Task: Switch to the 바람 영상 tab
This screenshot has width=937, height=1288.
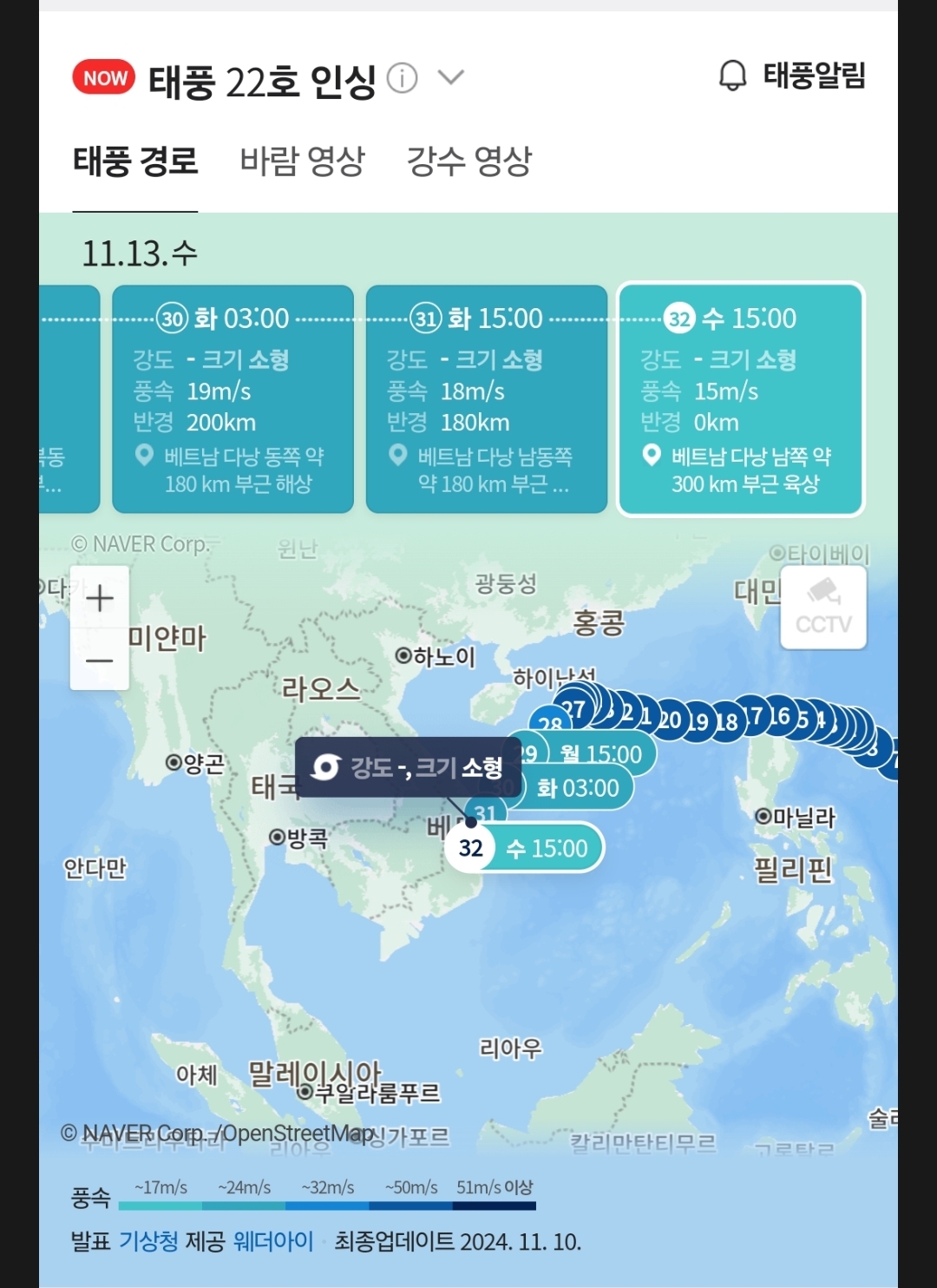Action: point(302,161)
